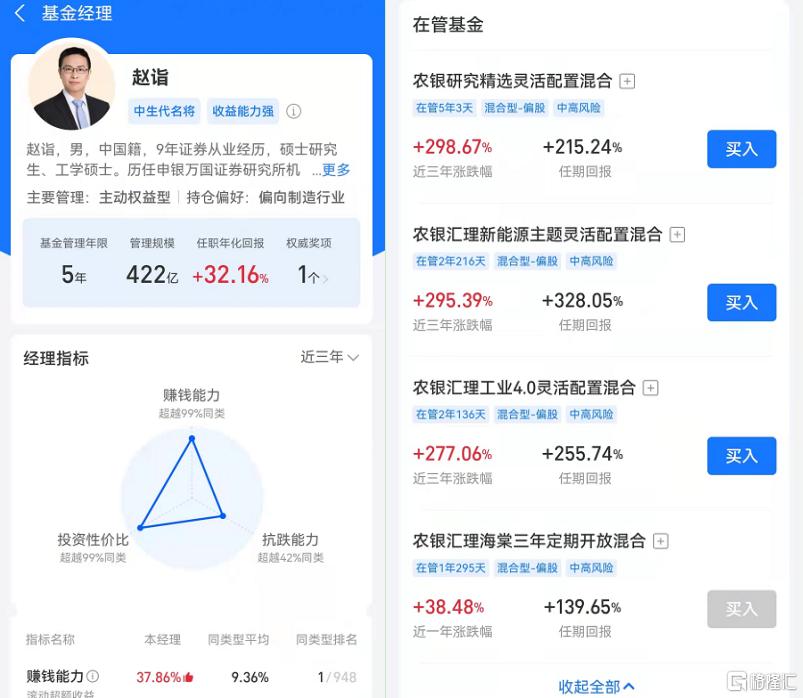This screenshot has width=803, height=698.
Task: Open the 近三年 period dropdown
Action: (x=329, y=356)
